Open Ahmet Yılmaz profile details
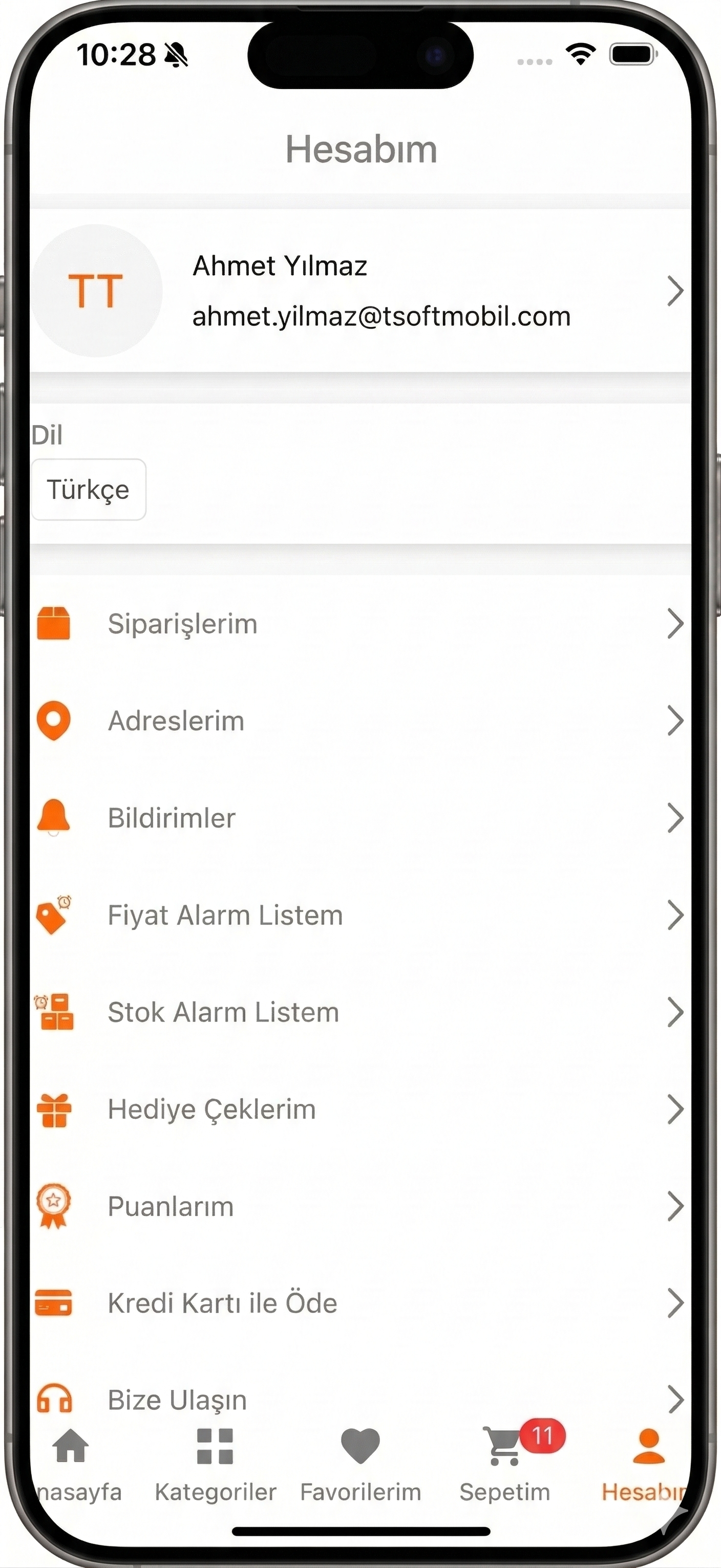 (360, 291)
